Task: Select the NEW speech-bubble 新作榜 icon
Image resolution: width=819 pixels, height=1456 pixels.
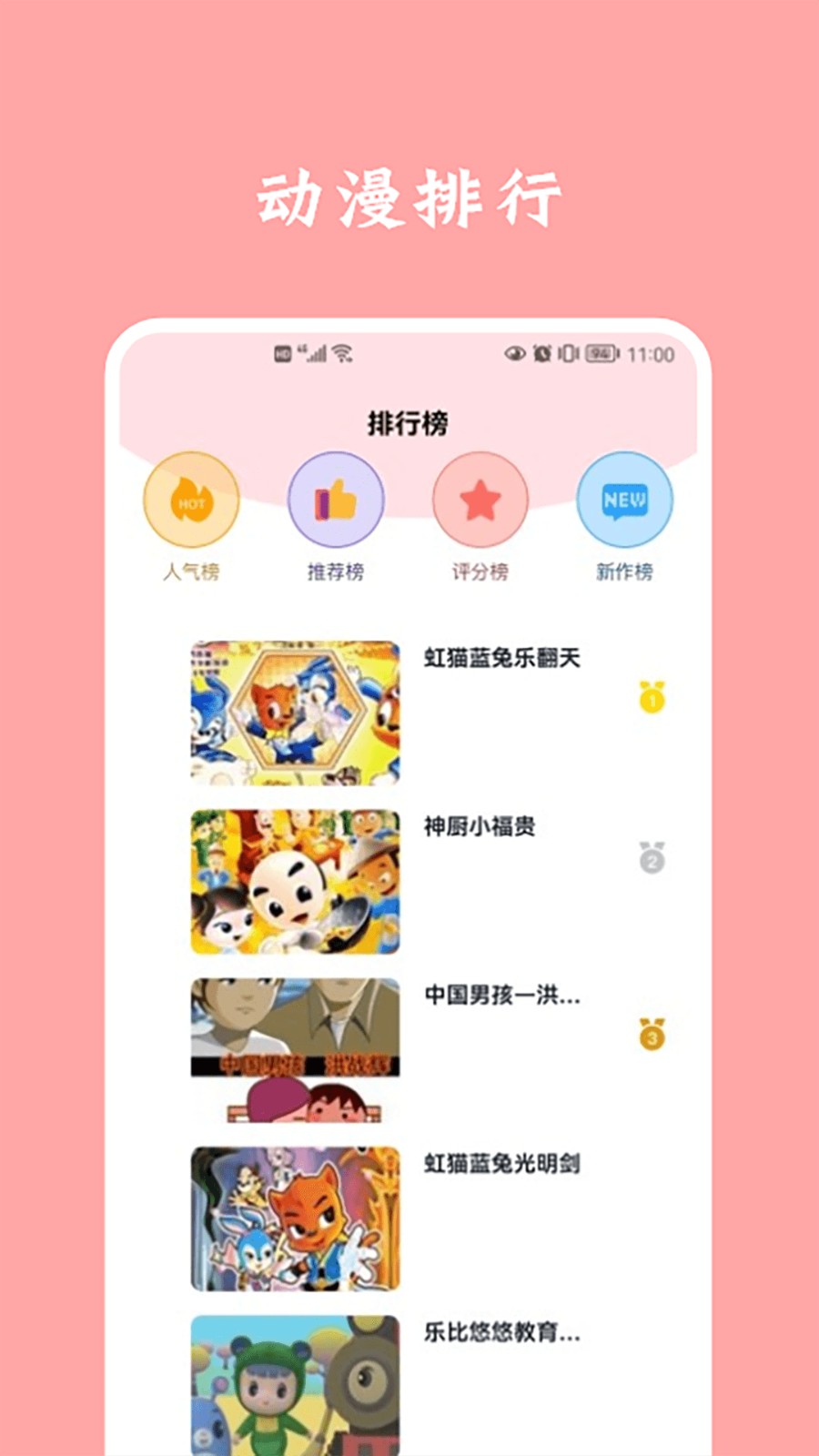Action: (624, 499)
